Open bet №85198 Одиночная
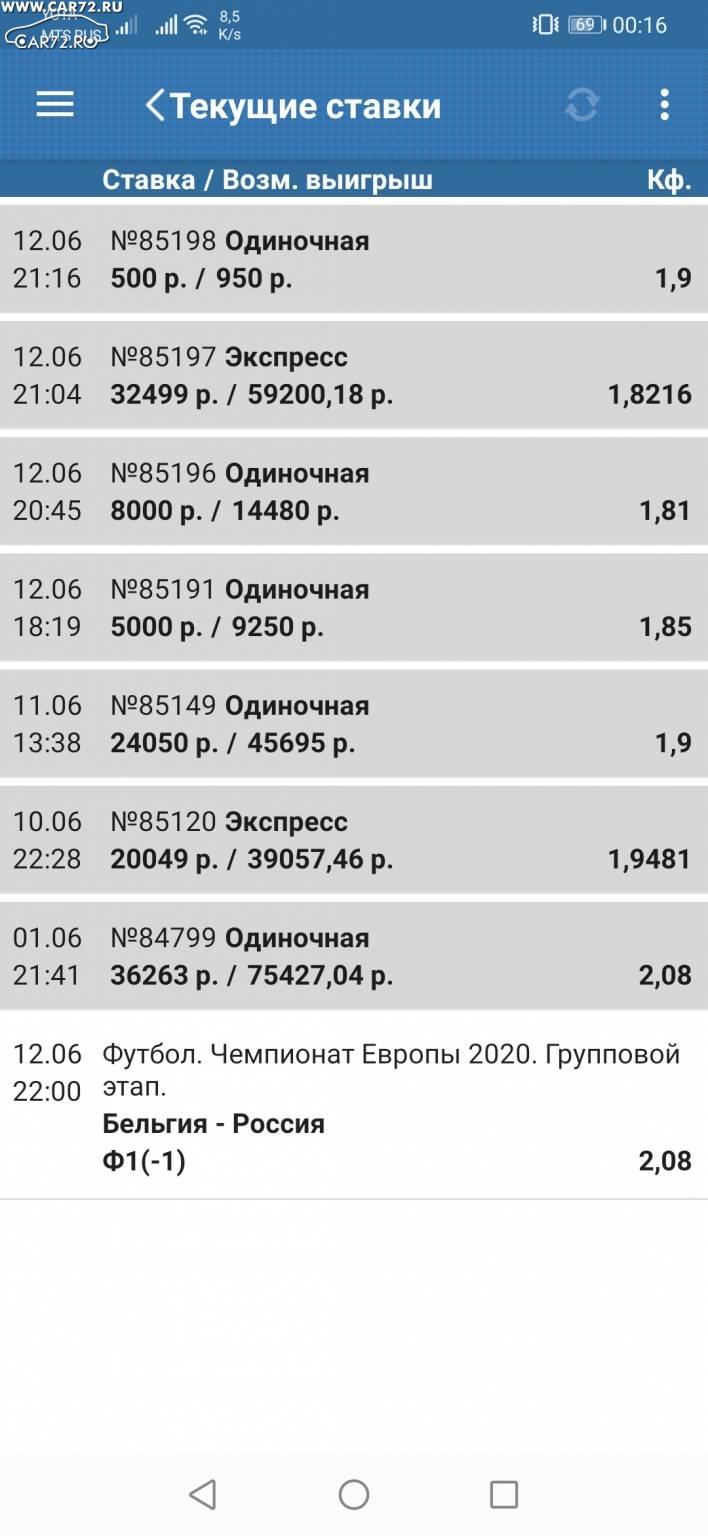This screenshot has height=1536, width=708. (x=354, y=259)
